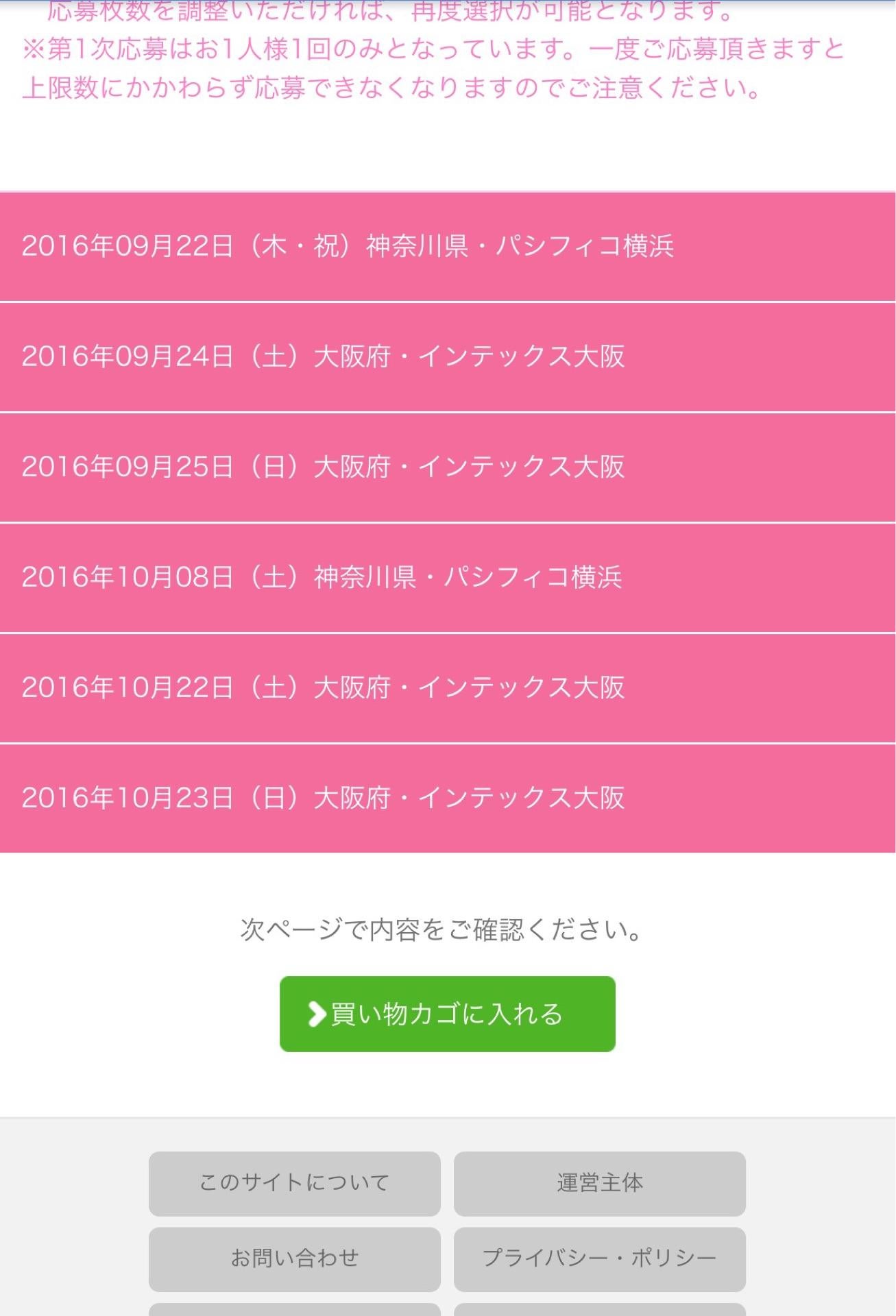
Task: Expand the 2016年09月22日 パシフィコ横浜 row
Action: [448, 246]
